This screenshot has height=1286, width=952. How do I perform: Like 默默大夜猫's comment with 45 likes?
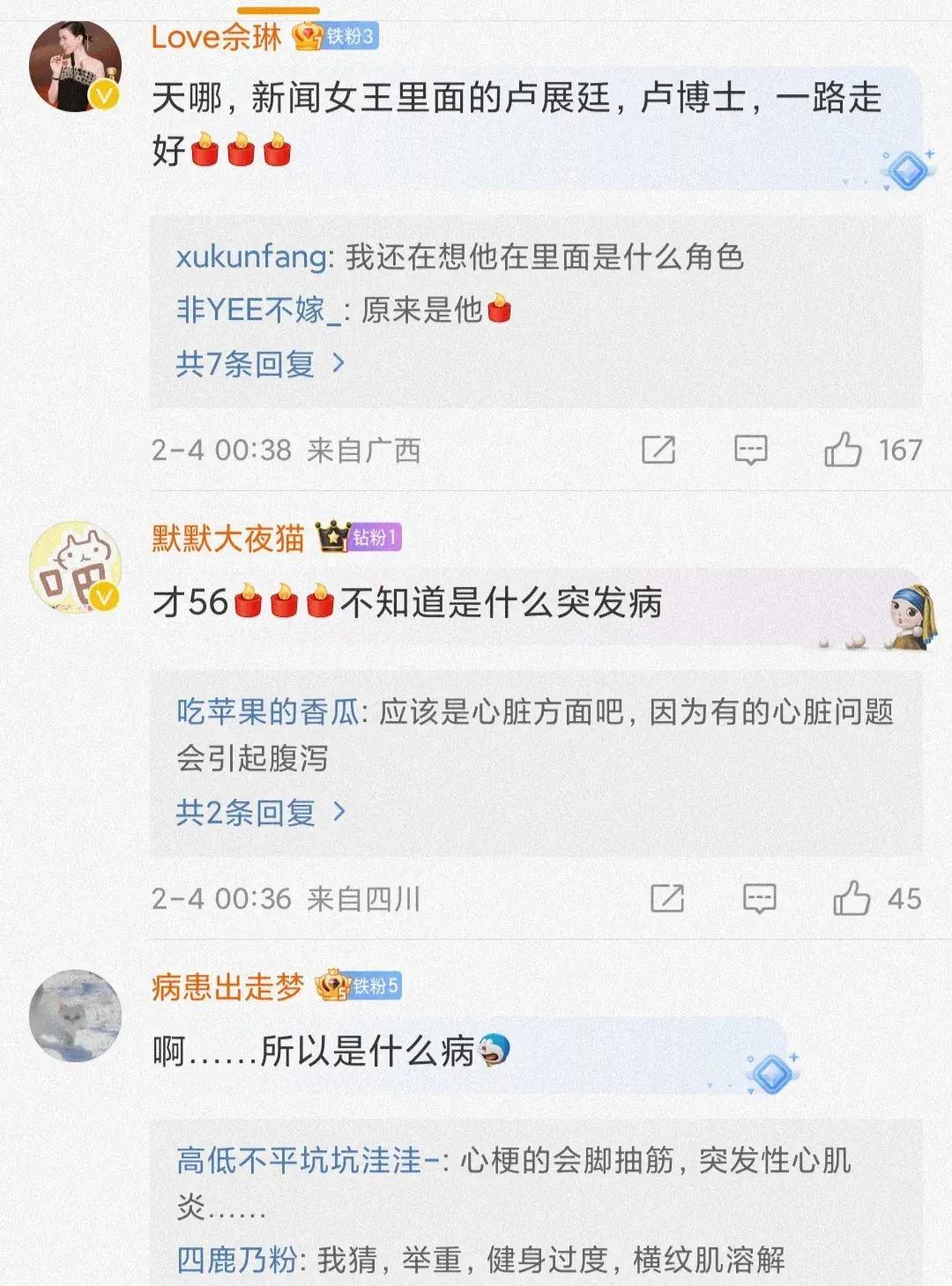pos(852,899)
